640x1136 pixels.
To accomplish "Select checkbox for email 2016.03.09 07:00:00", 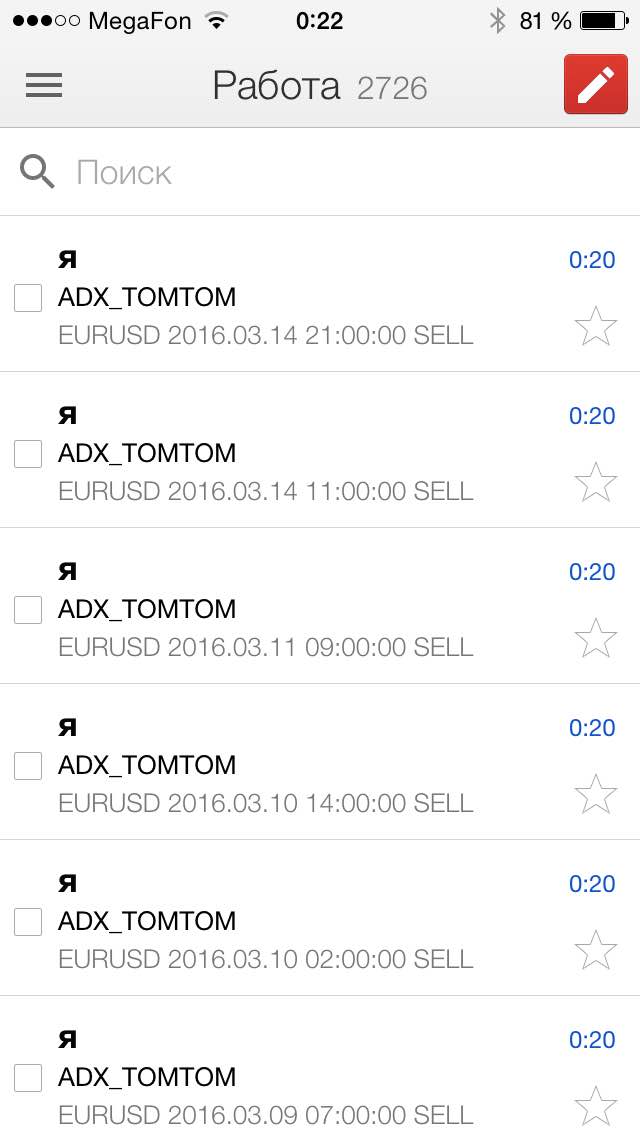I will (28, 1077).
